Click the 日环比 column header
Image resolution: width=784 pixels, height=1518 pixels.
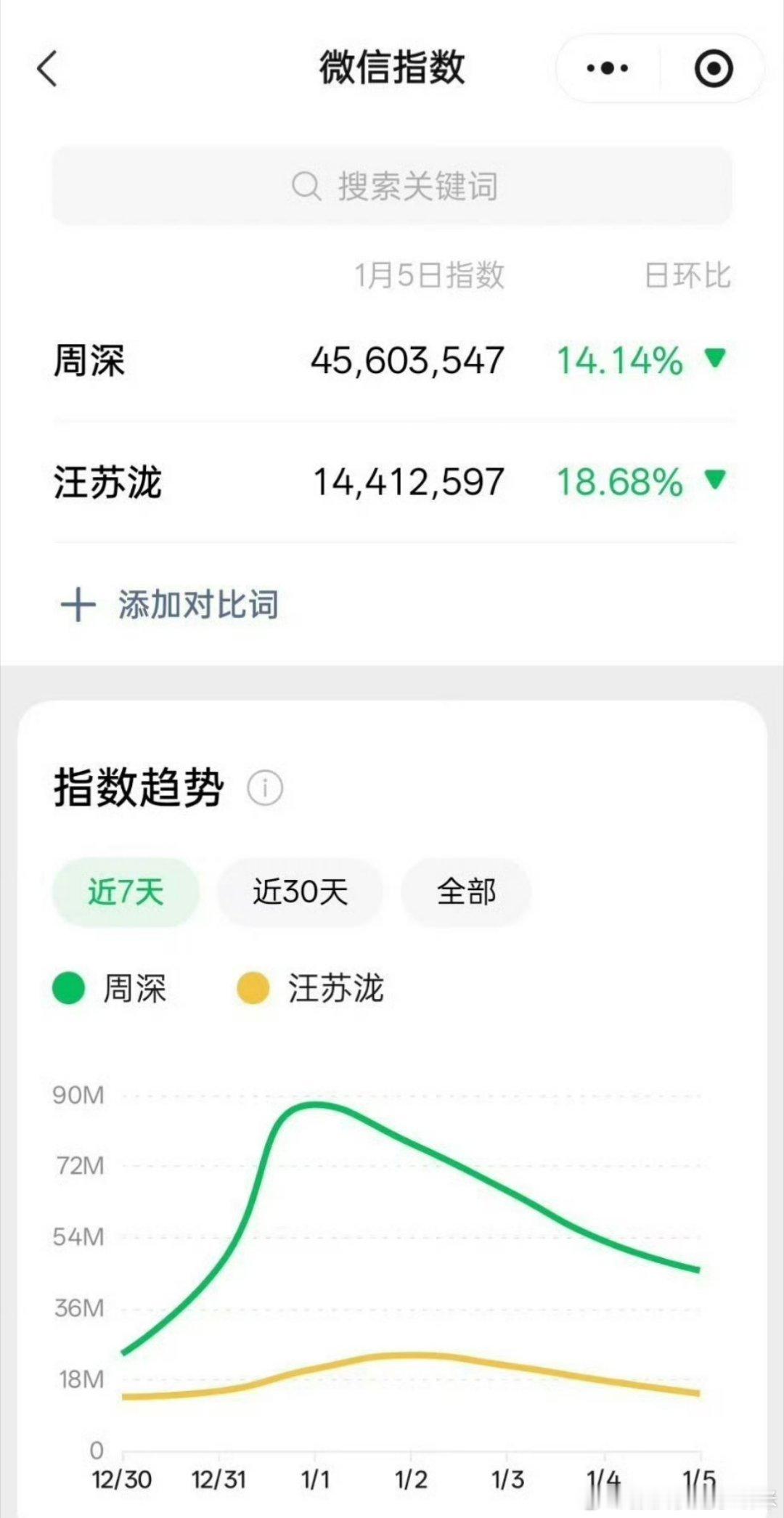coord(690,276)
